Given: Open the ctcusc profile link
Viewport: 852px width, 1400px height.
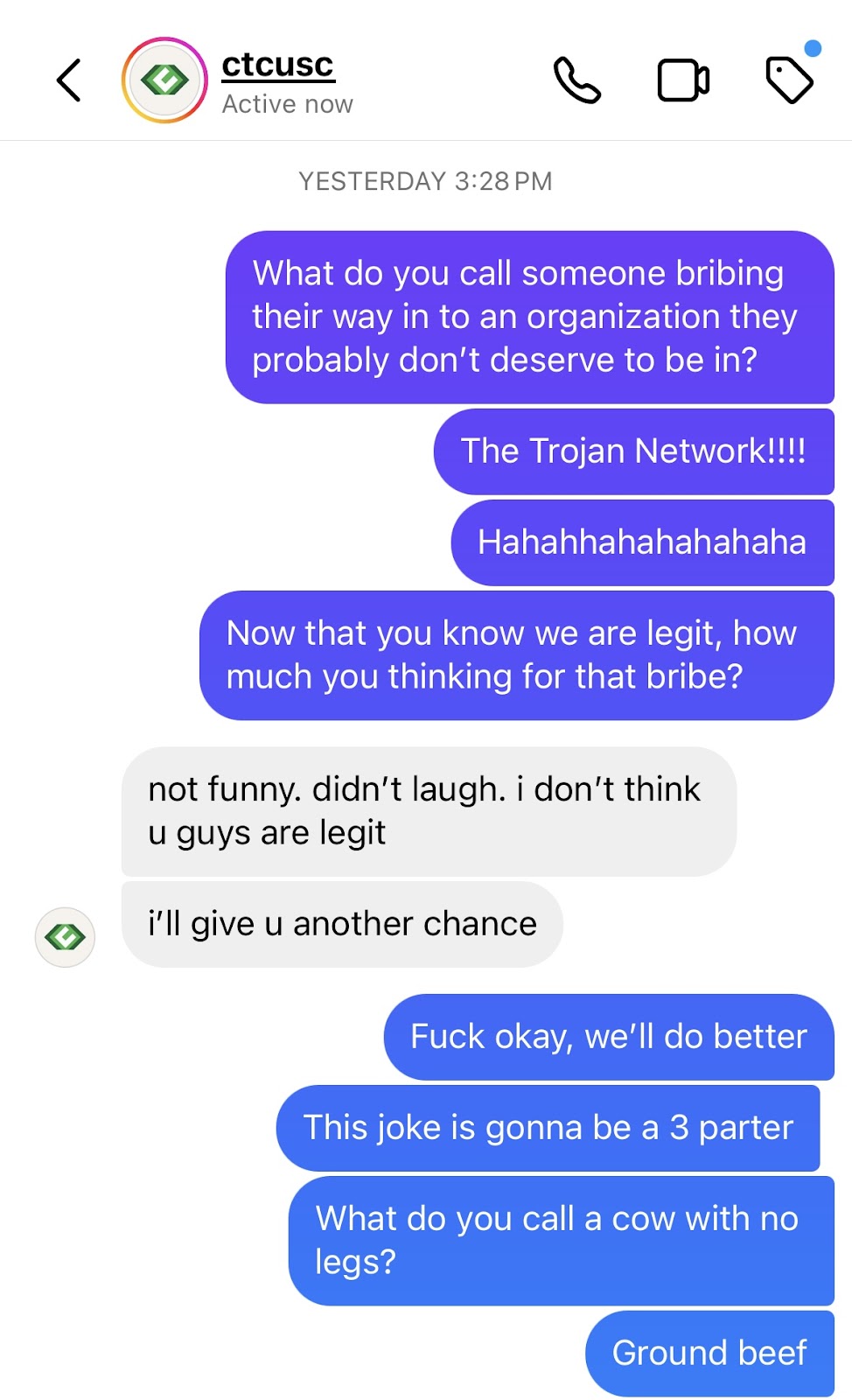Looking at the screenshot, I should click(277, 65).
